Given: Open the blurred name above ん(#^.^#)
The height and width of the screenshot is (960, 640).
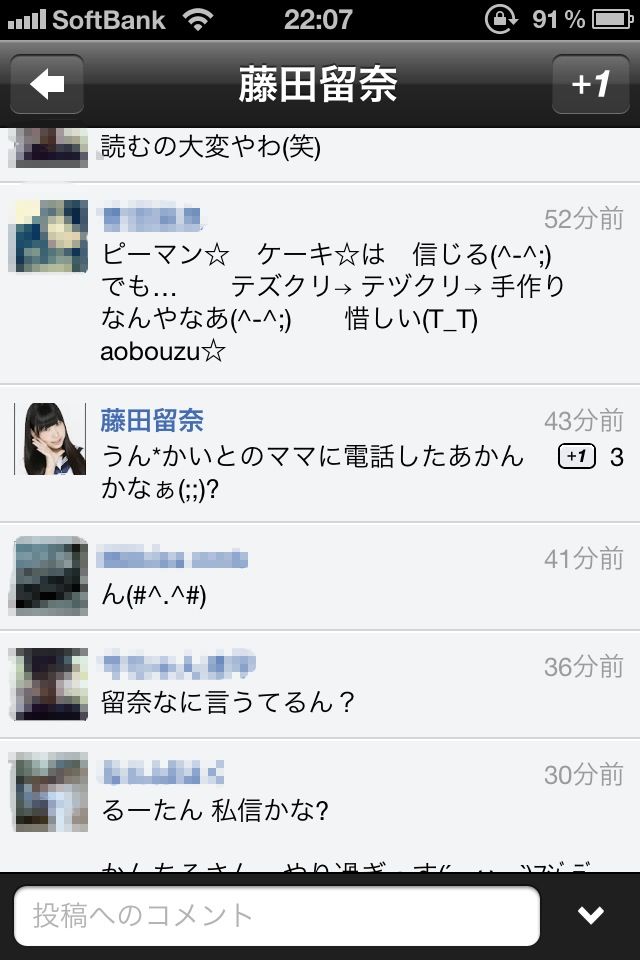Looking at the screenshot, I should pos(173,559).
